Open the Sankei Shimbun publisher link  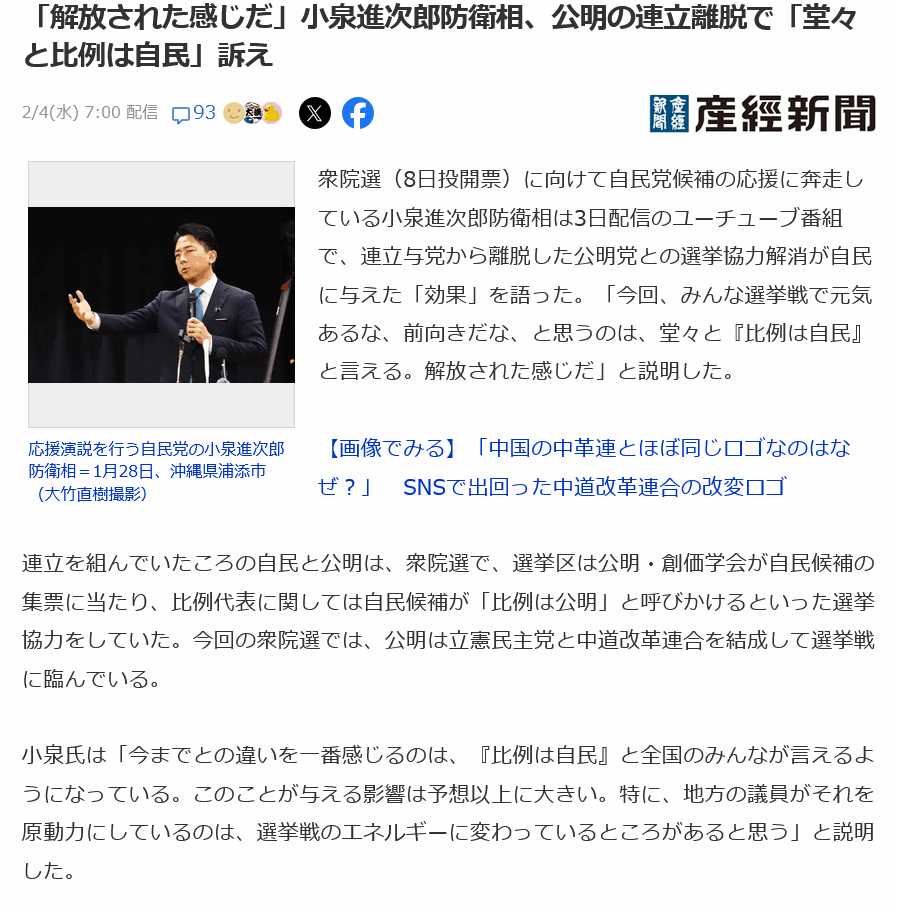coord(762,114)
